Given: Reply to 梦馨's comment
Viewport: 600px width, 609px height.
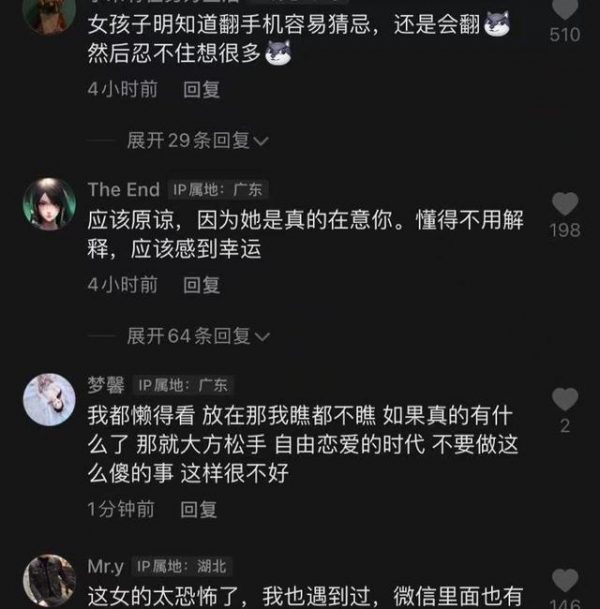Looking at the screenshot, I should 198,510.
